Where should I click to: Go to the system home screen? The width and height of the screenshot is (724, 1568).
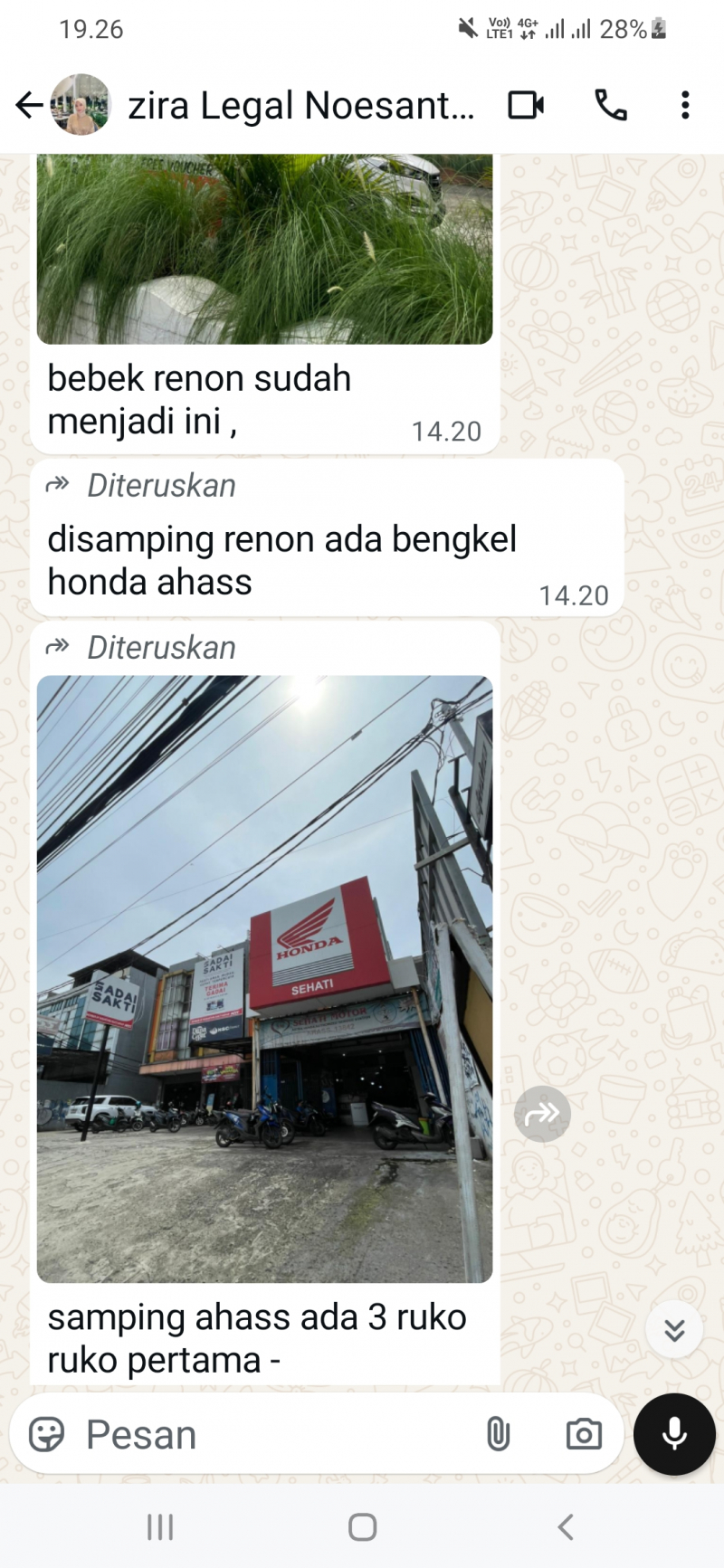coord(362,1527)
